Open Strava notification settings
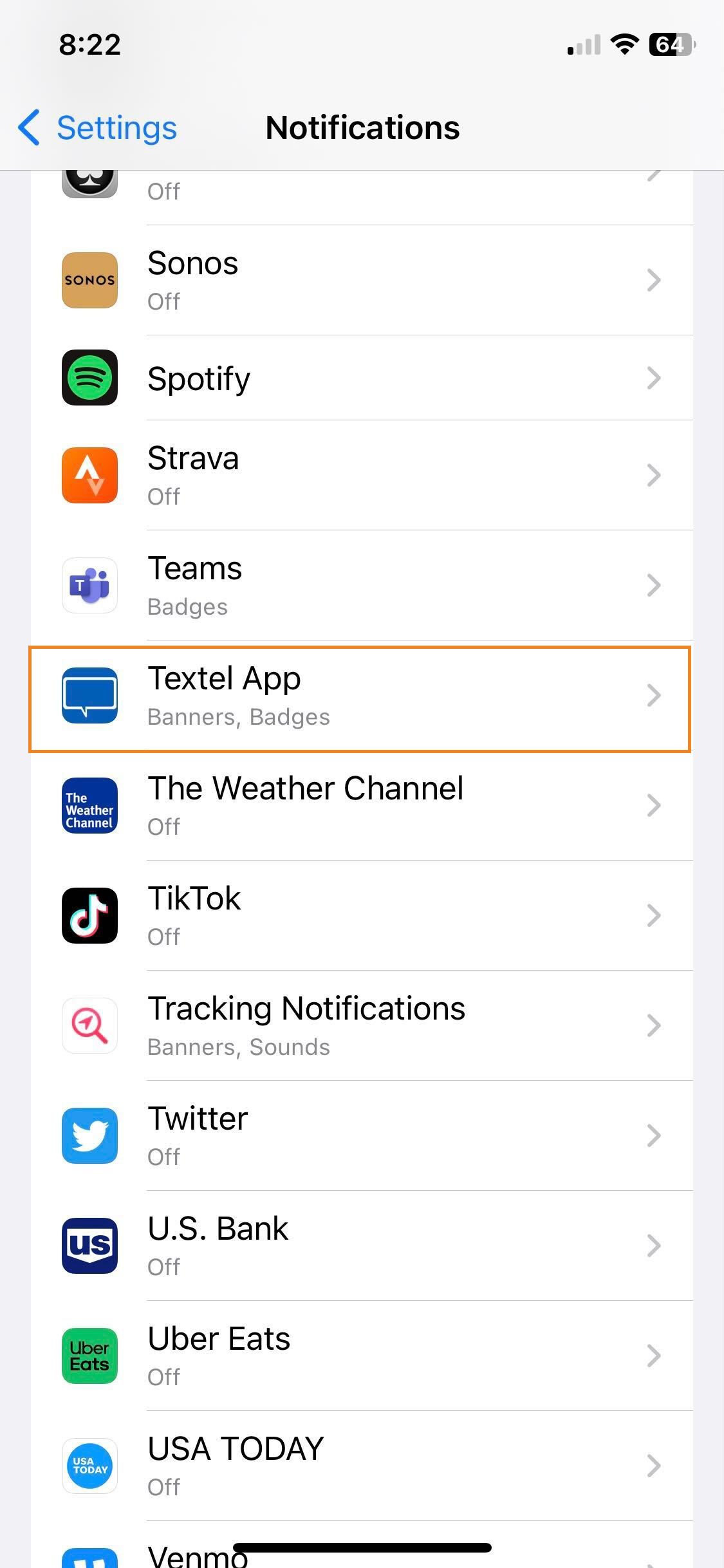Image resolution: width=724 pixels, height=1568 pixels. click(360, 476)
